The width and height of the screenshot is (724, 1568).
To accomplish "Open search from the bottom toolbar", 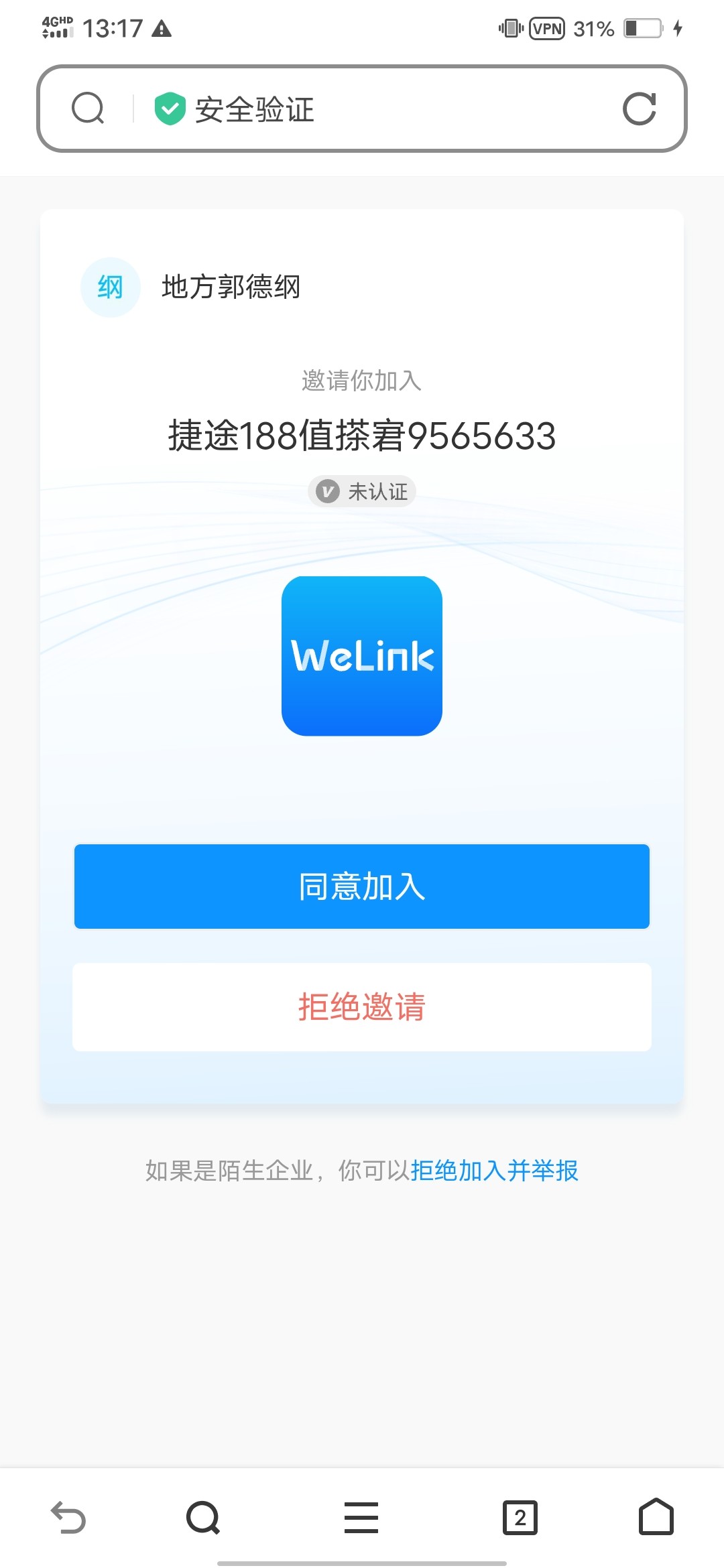I will point(203,1518).
